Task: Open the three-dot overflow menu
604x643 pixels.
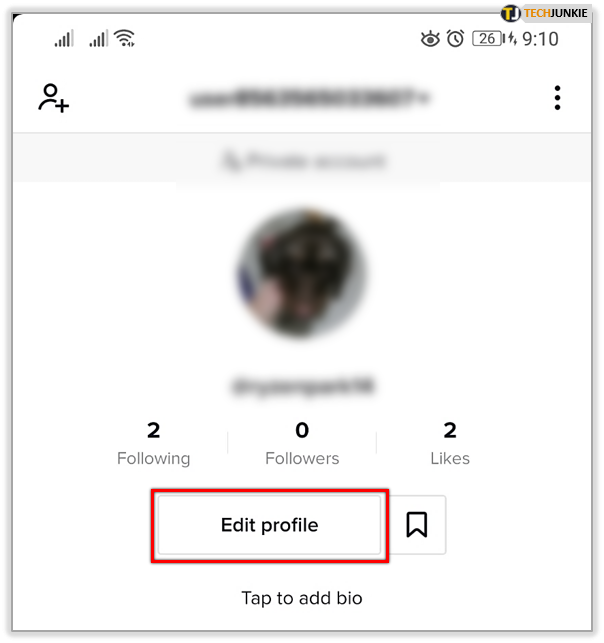Action: (x=557, y=98)
